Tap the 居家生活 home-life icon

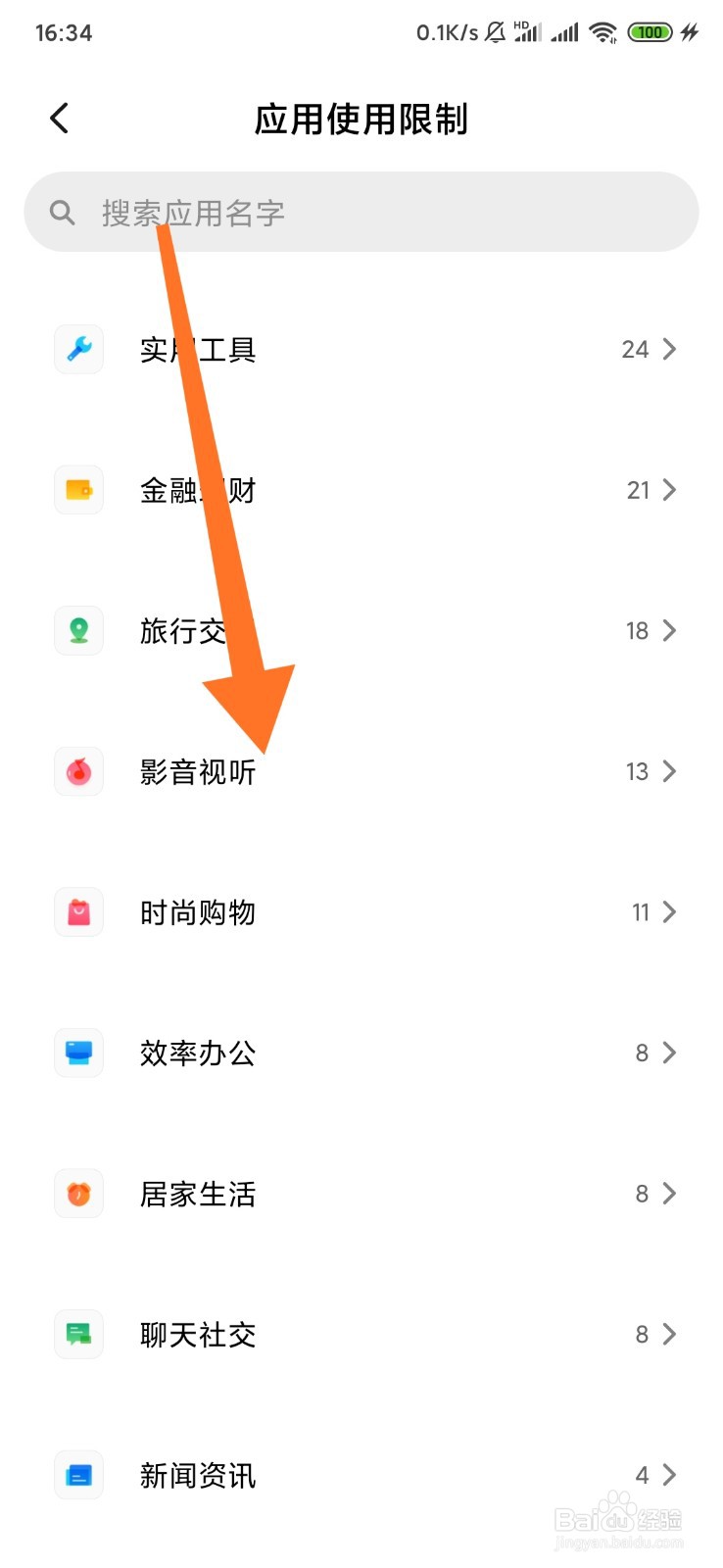tap(78, 1194)
